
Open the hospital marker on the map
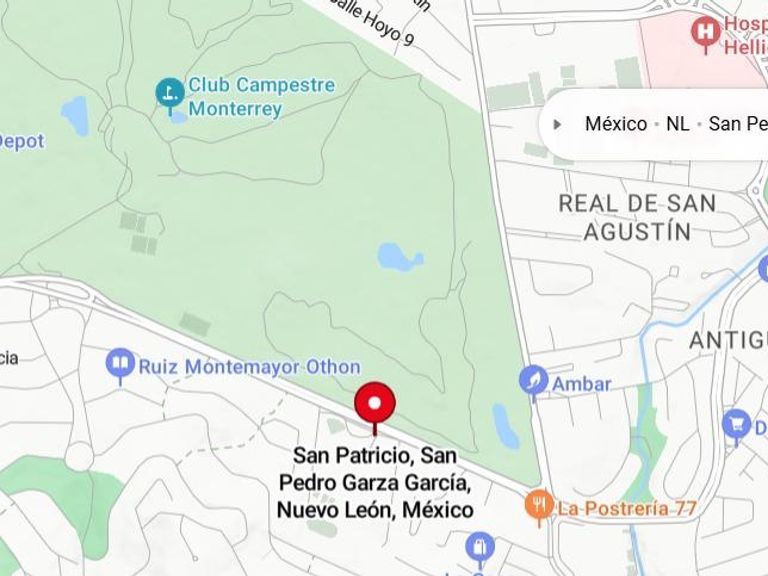coord(706,31)
